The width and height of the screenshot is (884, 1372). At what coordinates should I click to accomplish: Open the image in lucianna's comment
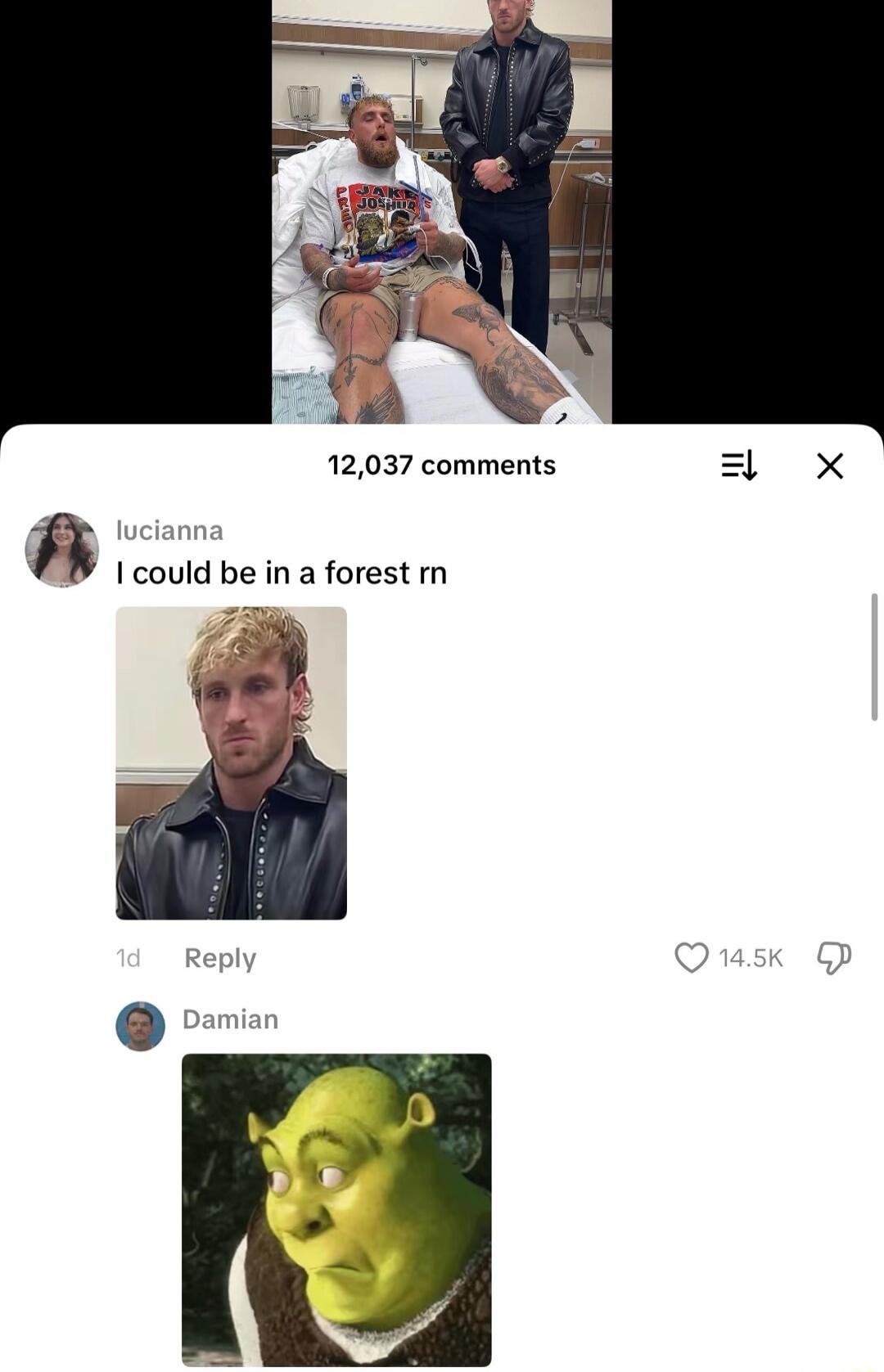pos(232,762)
